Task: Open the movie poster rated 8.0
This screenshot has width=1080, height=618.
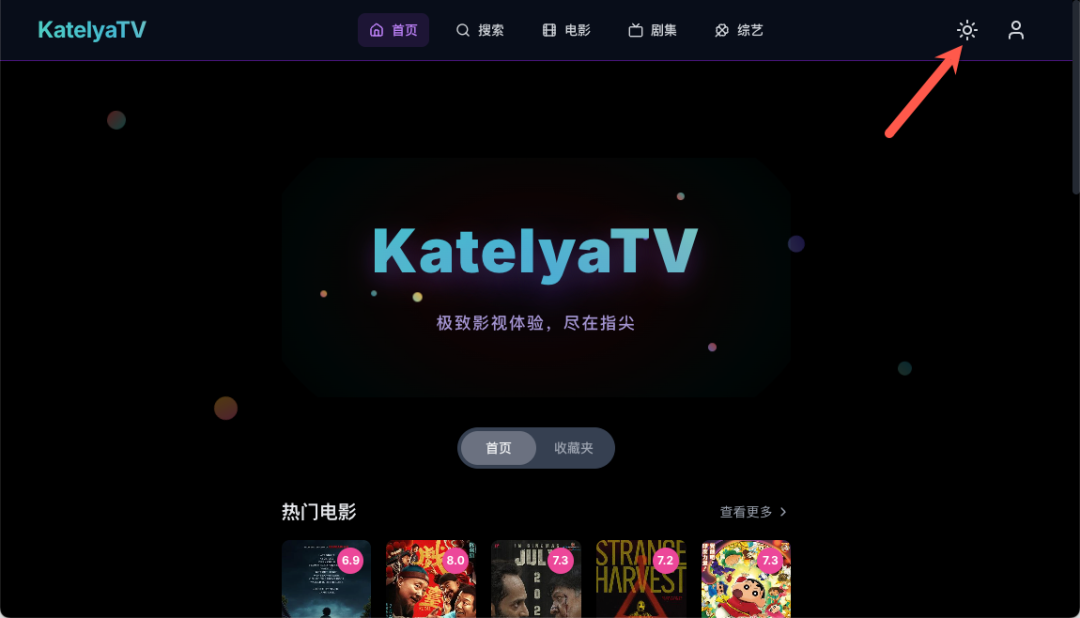Action: click(x=431, y=580)
